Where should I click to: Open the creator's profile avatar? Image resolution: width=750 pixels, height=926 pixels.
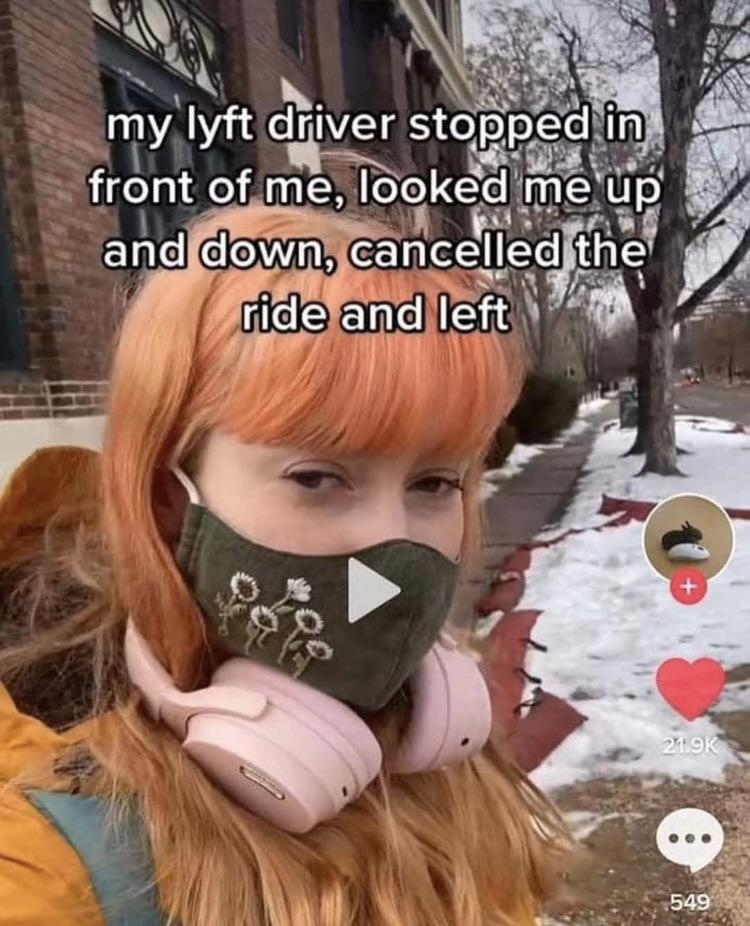click(x=688, y=537)
